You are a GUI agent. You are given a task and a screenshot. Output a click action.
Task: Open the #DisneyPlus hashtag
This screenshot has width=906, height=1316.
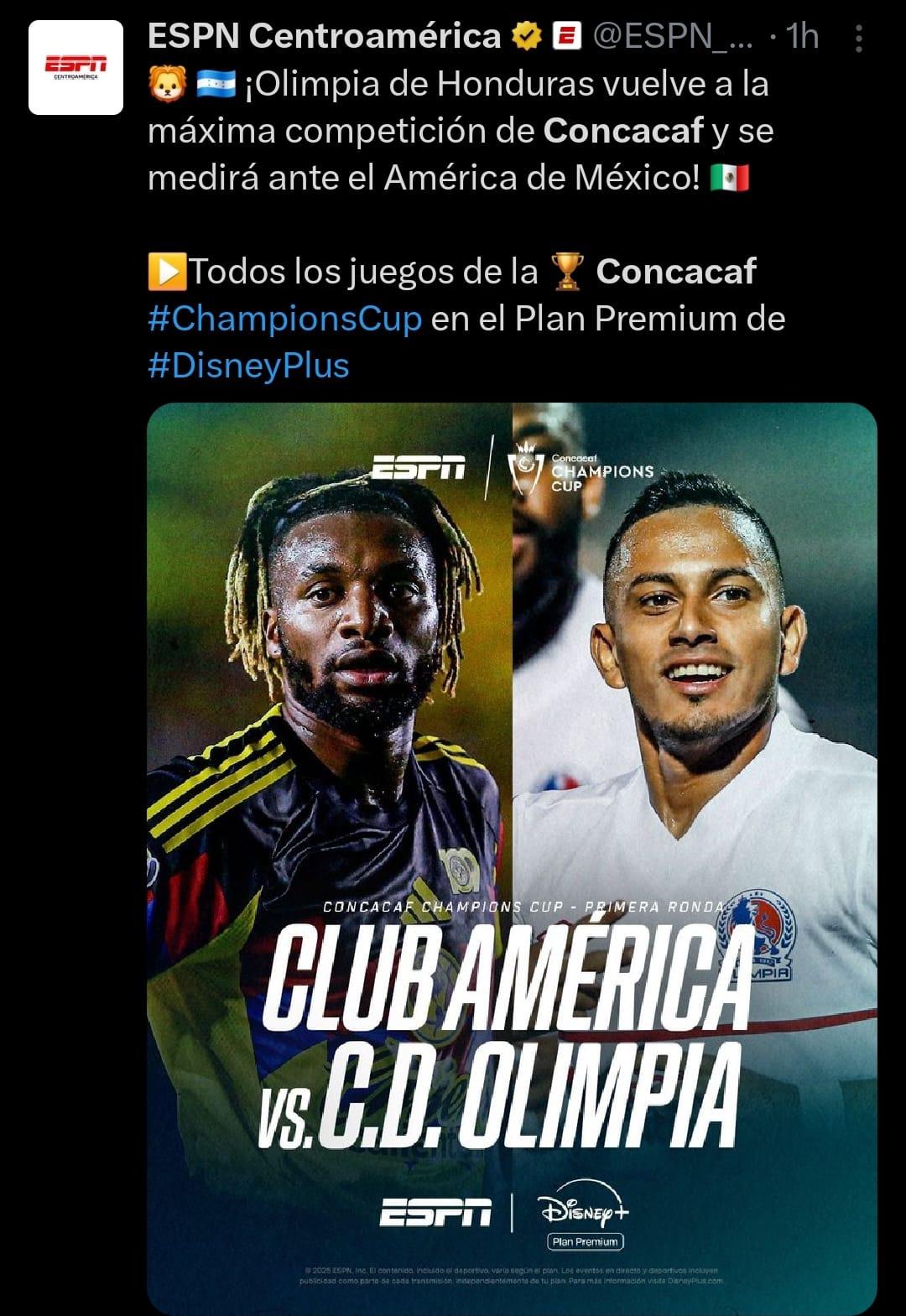(248, 367)
